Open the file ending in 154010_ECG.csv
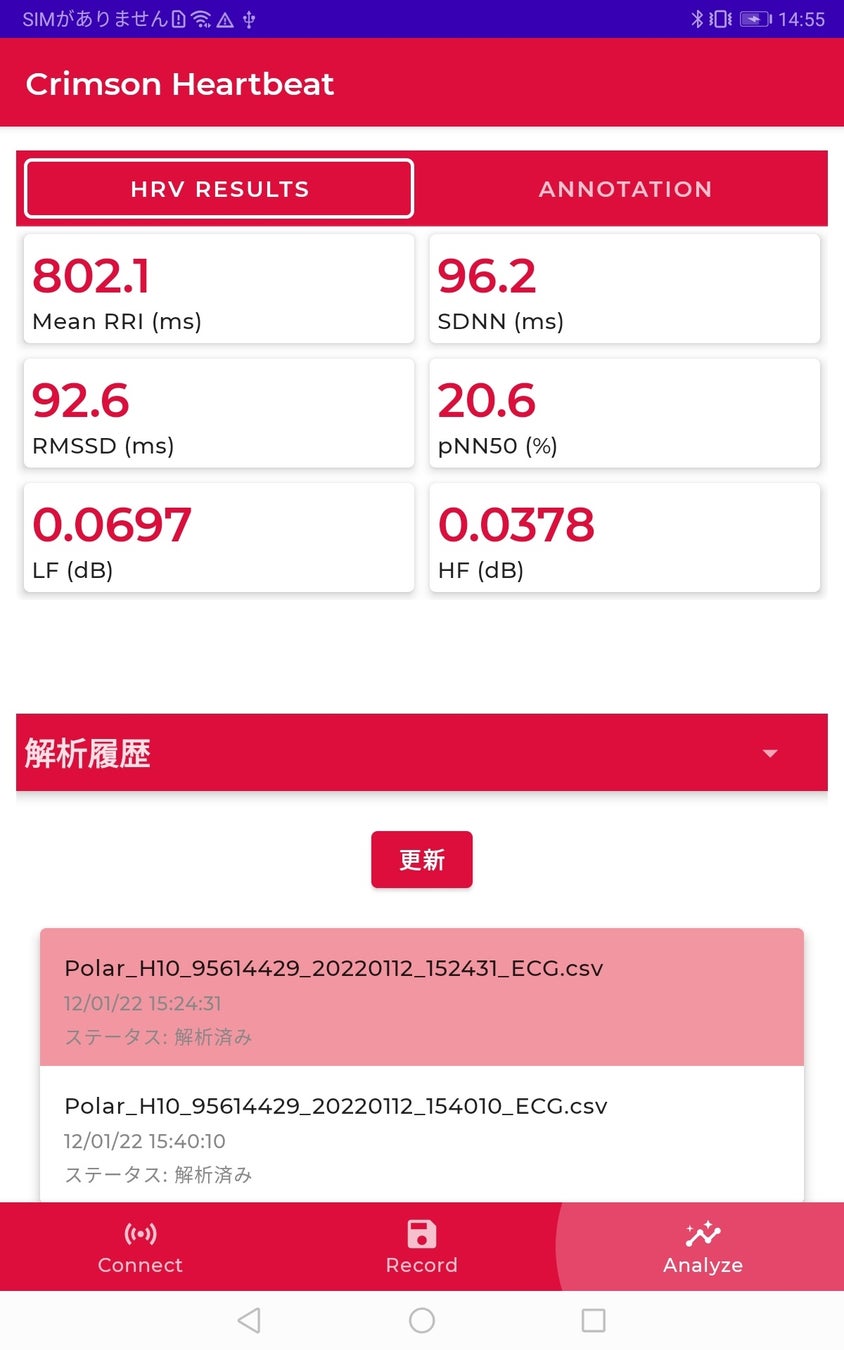 421,1135
